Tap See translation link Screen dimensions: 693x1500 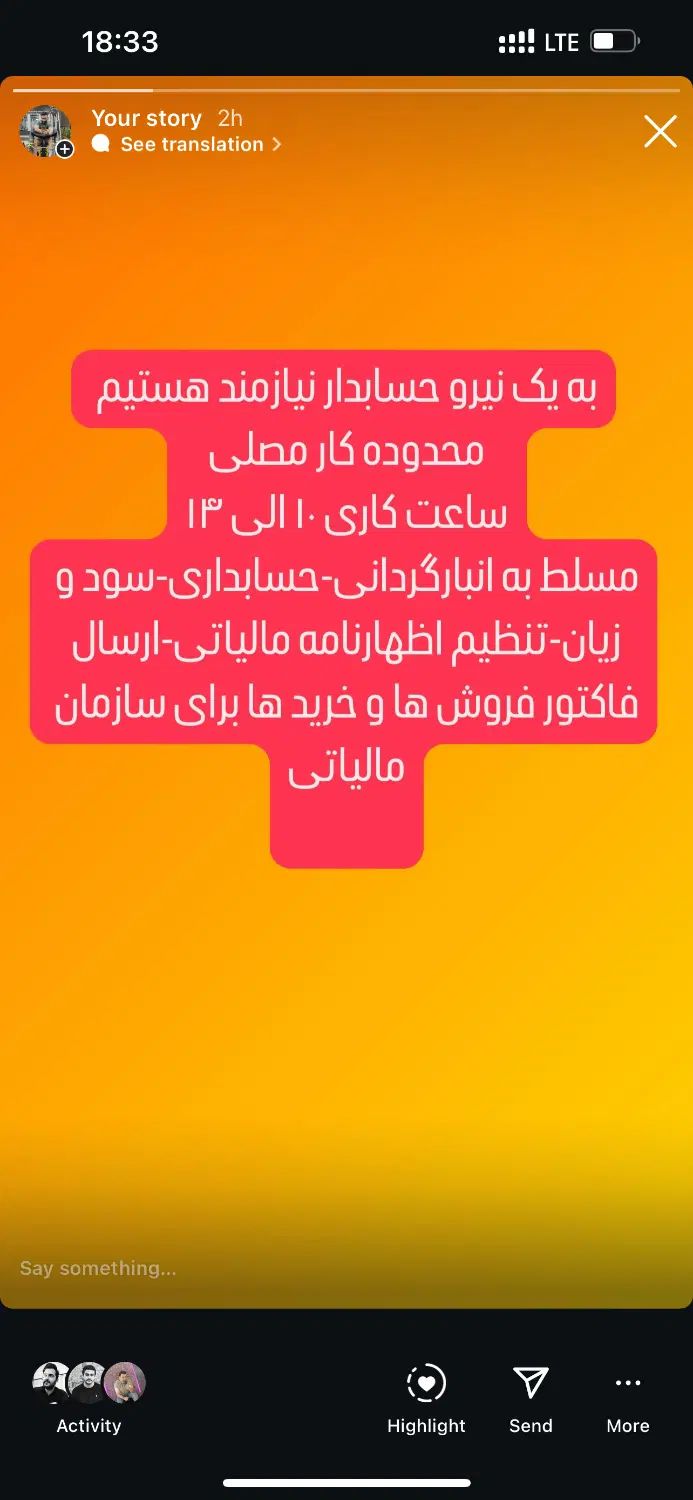point(192,145)
